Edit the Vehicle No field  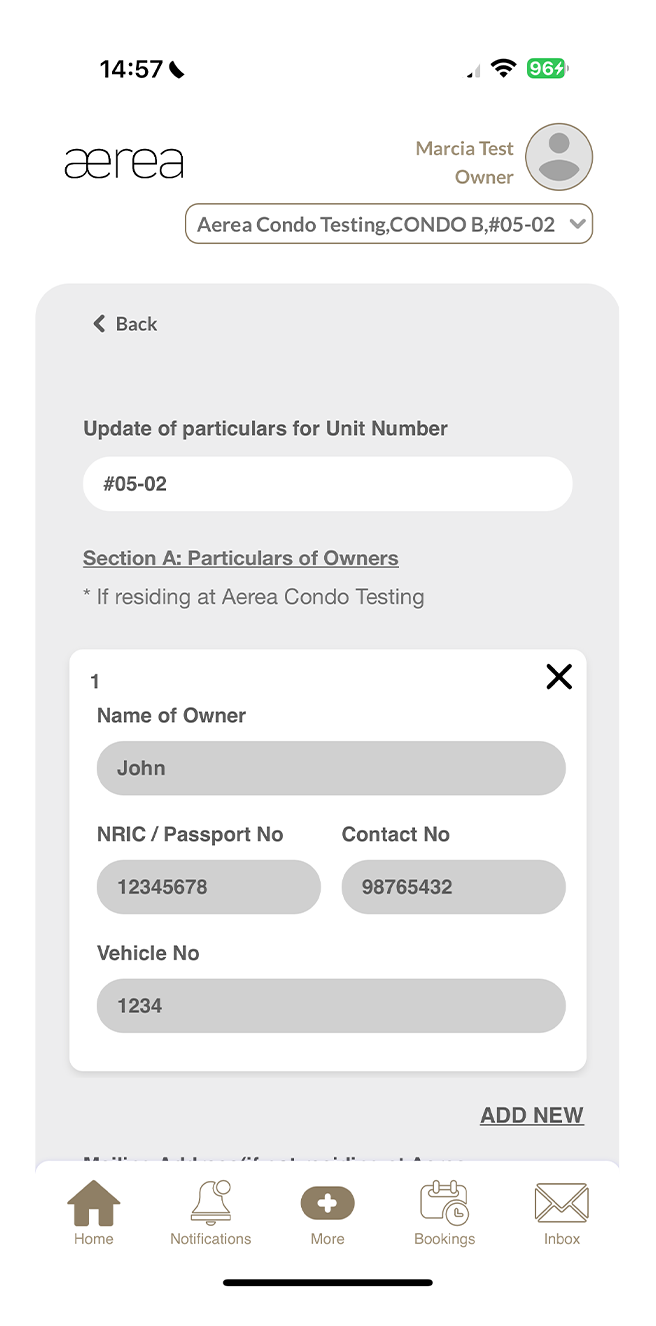[x=331, y=1006]
